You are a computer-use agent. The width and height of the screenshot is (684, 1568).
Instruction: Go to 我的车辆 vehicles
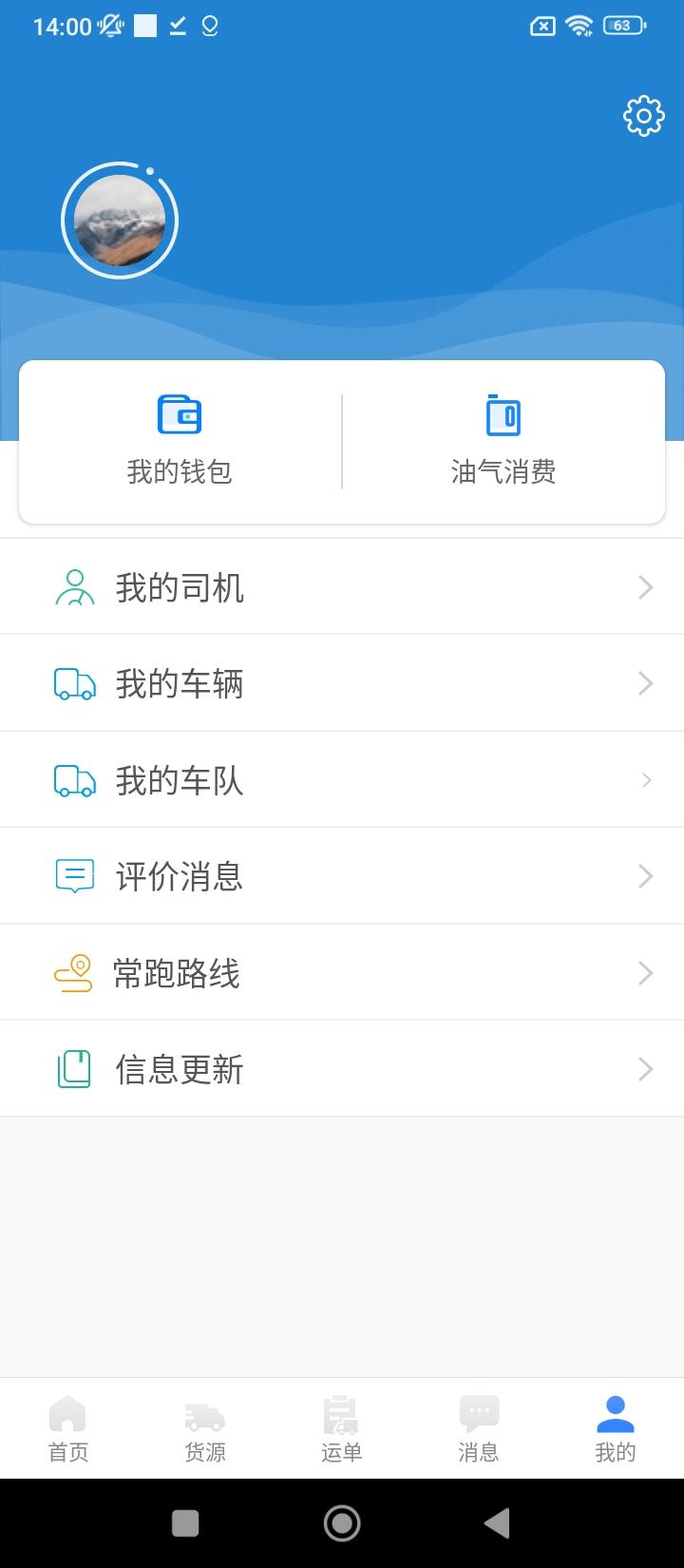click(342, 683)
